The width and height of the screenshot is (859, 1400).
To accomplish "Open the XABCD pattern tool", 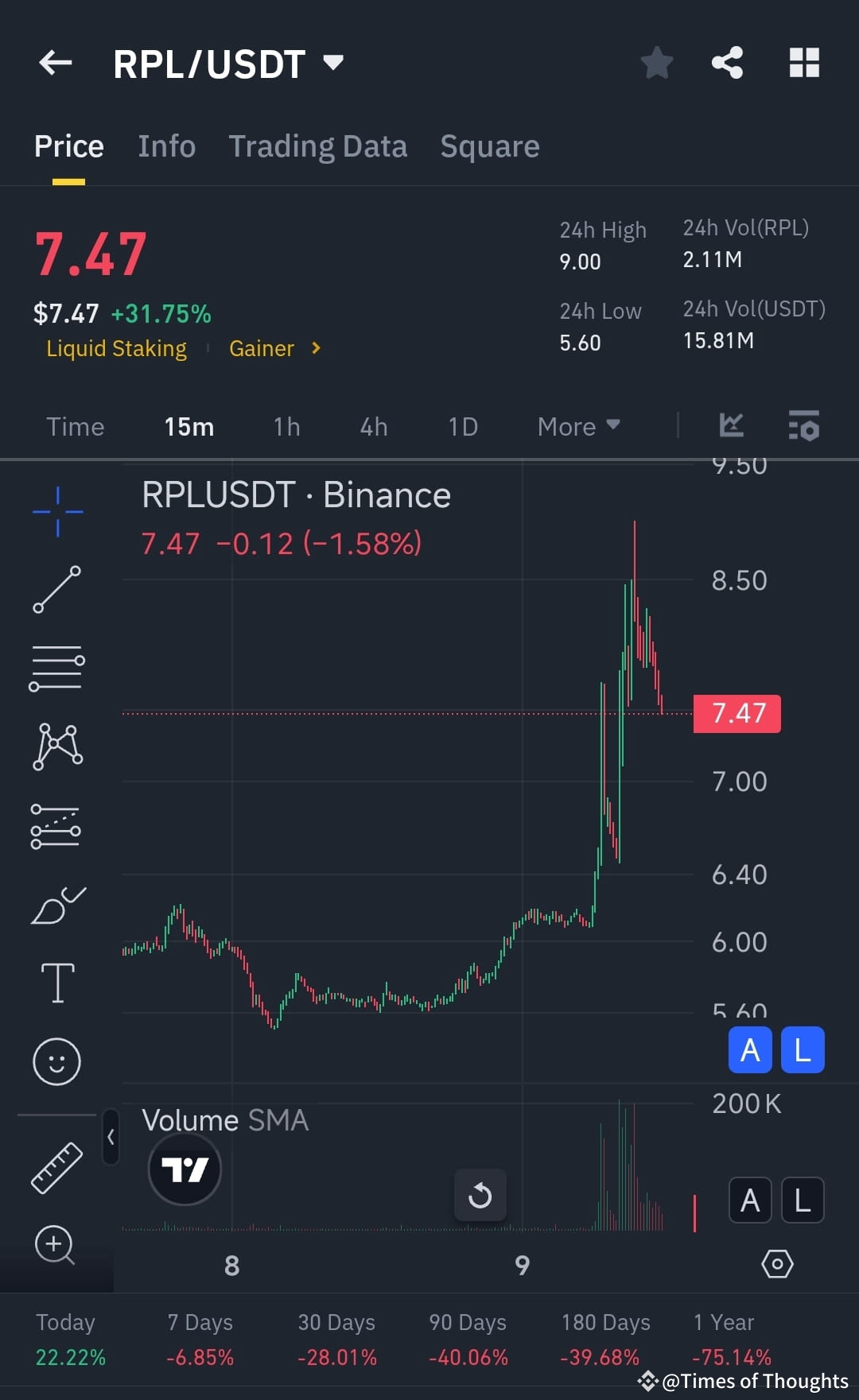I will tap(56, 747).
